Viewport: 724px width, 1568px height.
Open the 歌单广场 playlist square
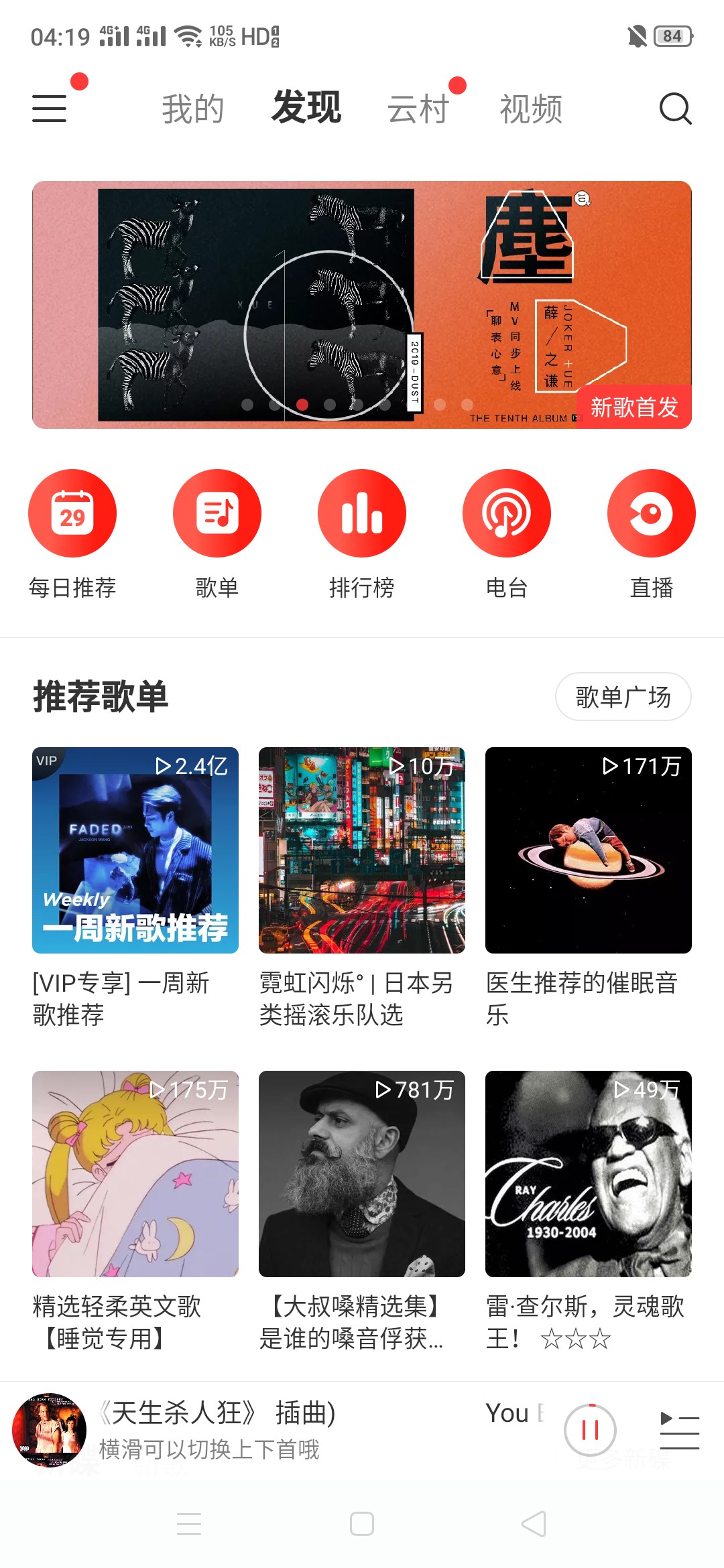click(623, 697)
